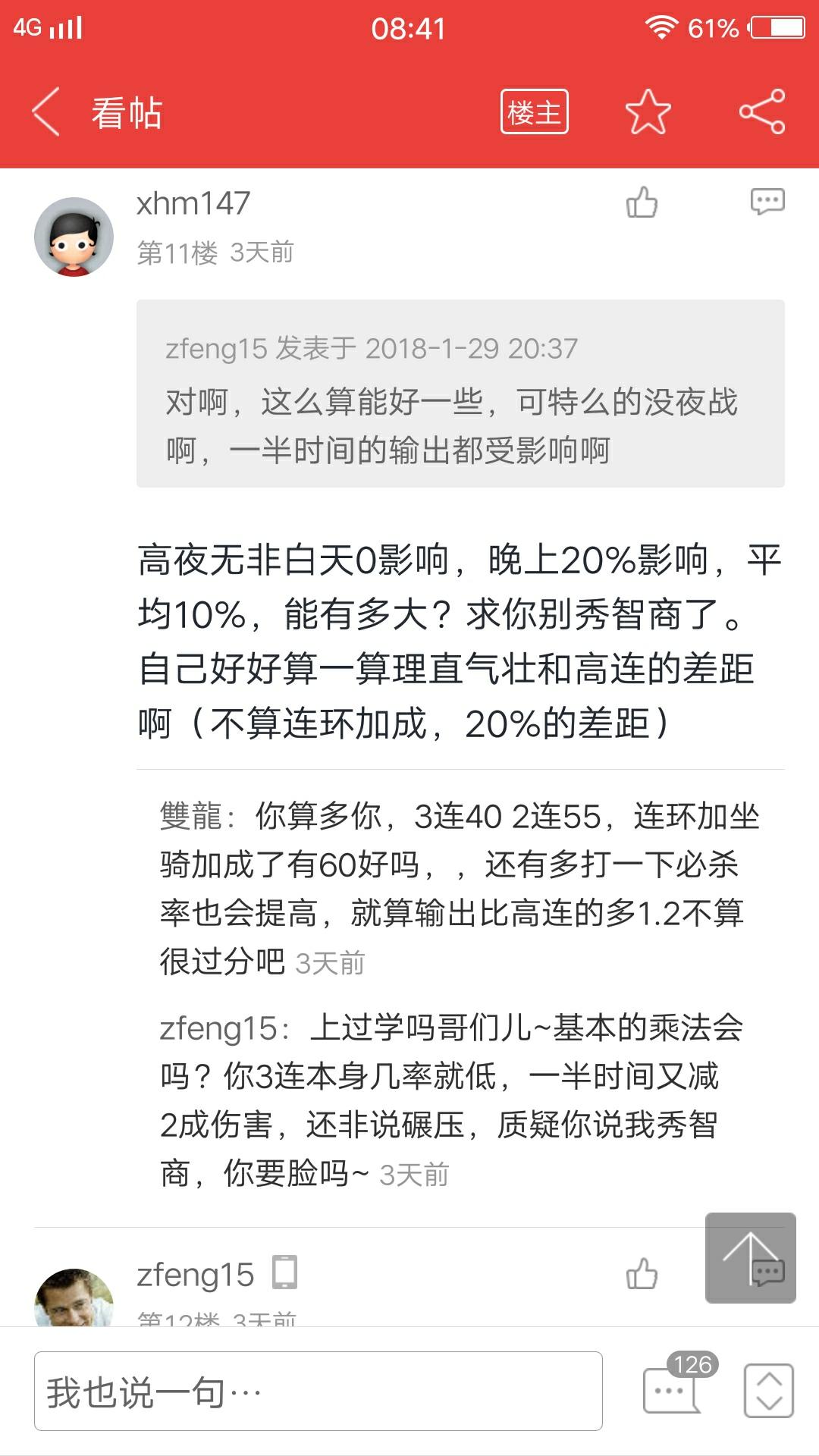Tap the 我也说一句 reply input field
The width and height of the screenshot is (819, 1456).
point(318,1392)
